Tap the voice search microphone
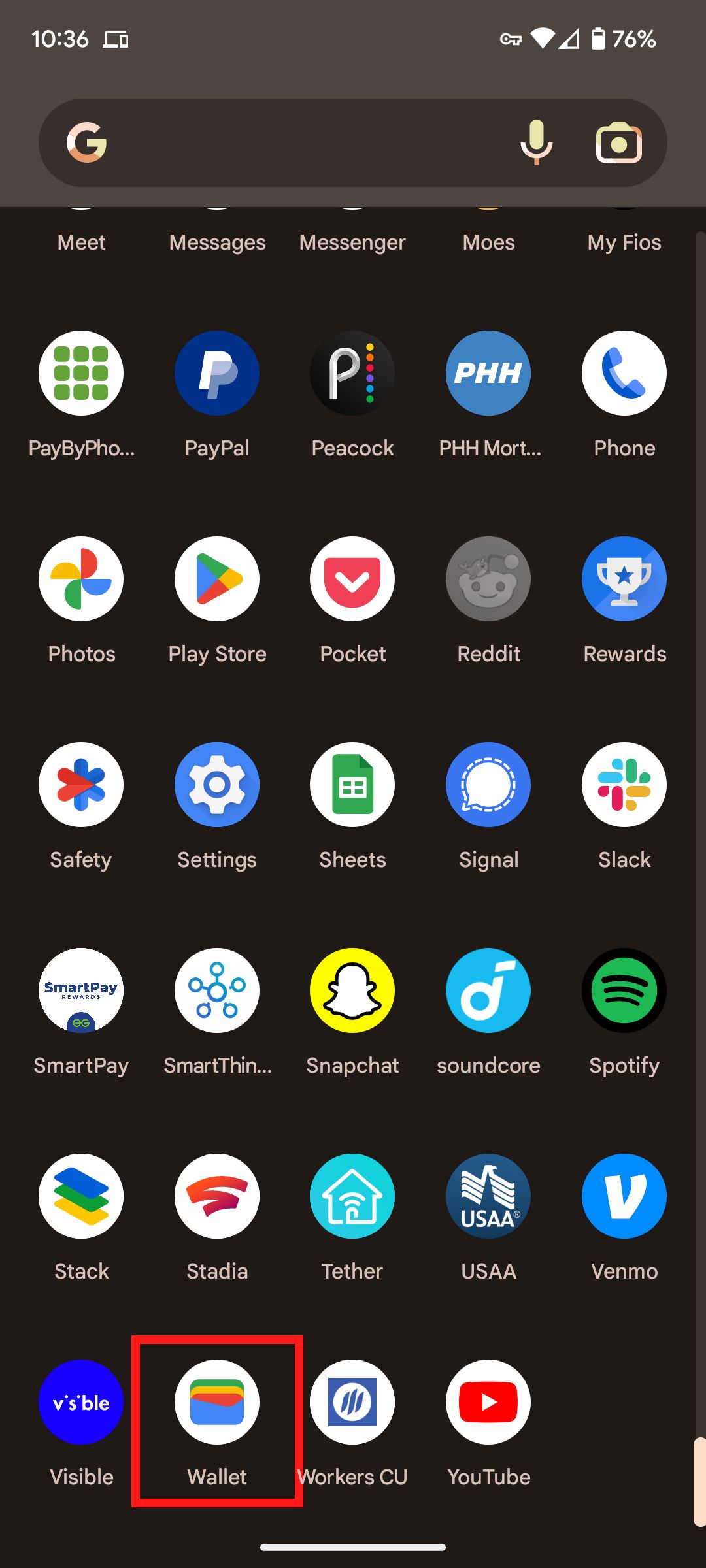 coord(536,142)
